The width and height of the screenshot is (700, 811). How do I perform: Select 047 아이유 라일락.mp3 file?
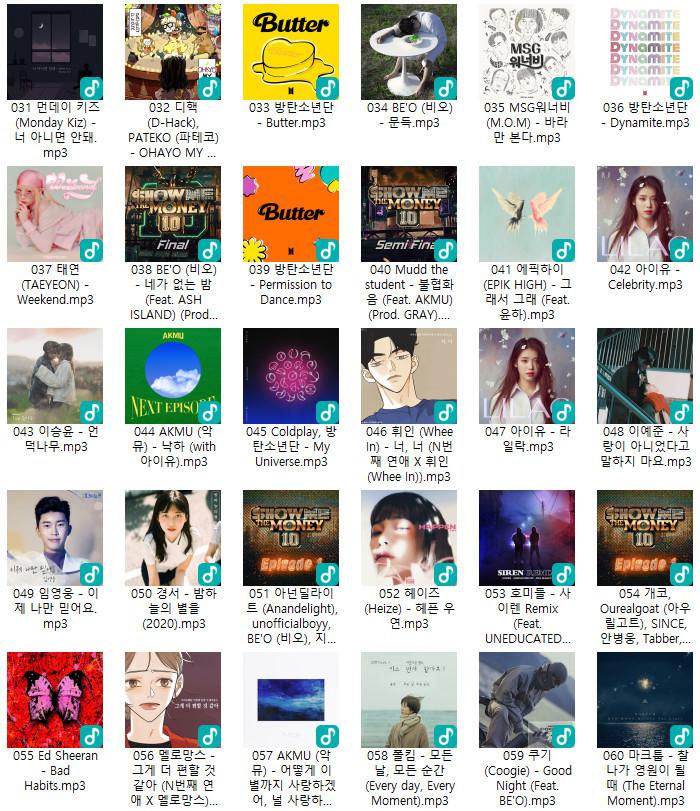(x=526, y=377)
